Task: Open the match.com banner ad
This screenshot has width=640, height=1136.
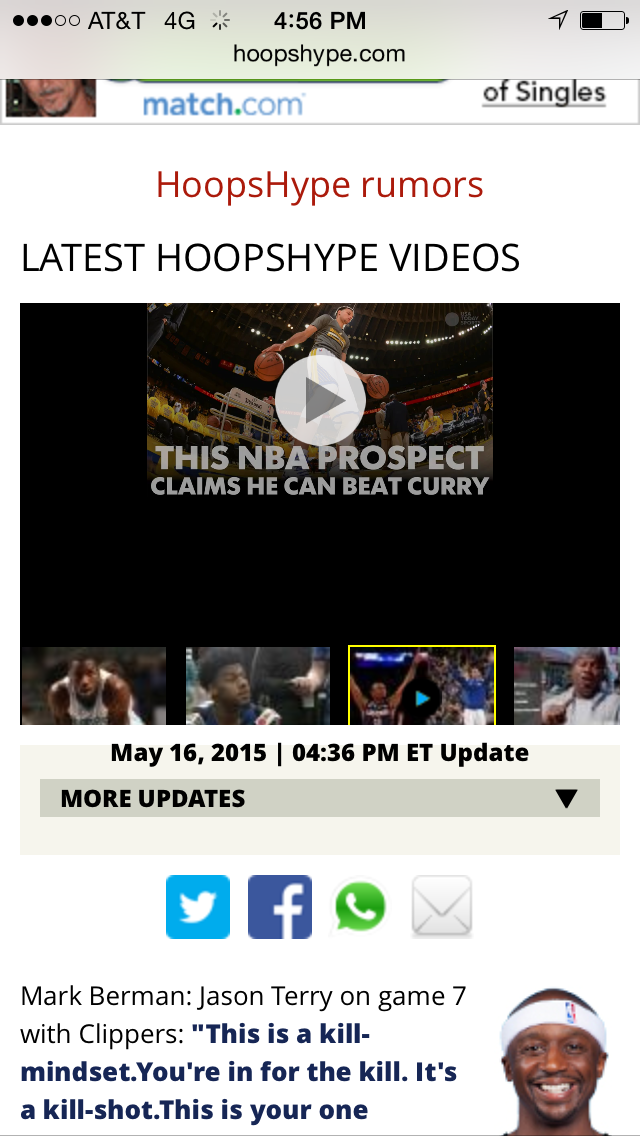Action: [x=320, y=101]
